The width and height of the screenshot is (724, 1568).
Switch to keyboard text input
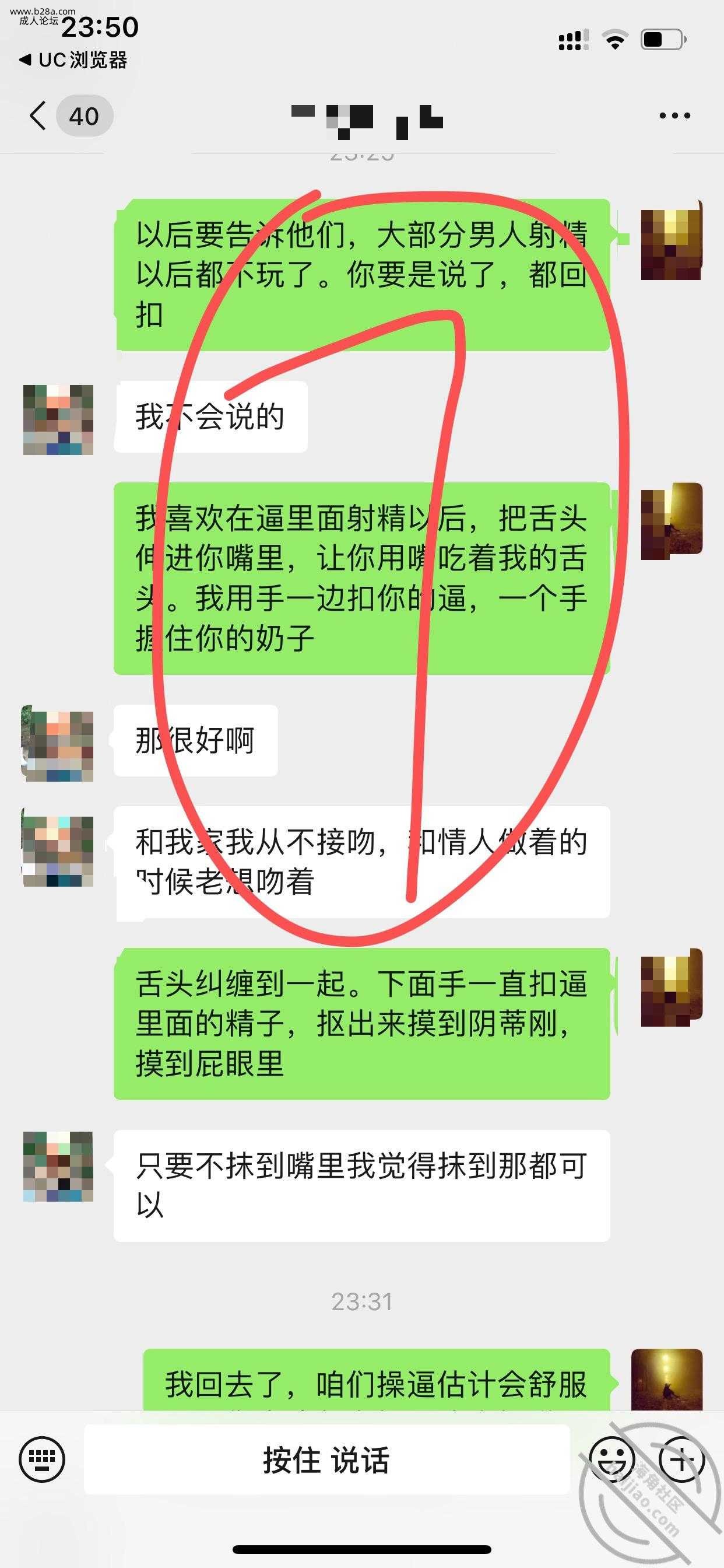click(x=42, y=1458)
